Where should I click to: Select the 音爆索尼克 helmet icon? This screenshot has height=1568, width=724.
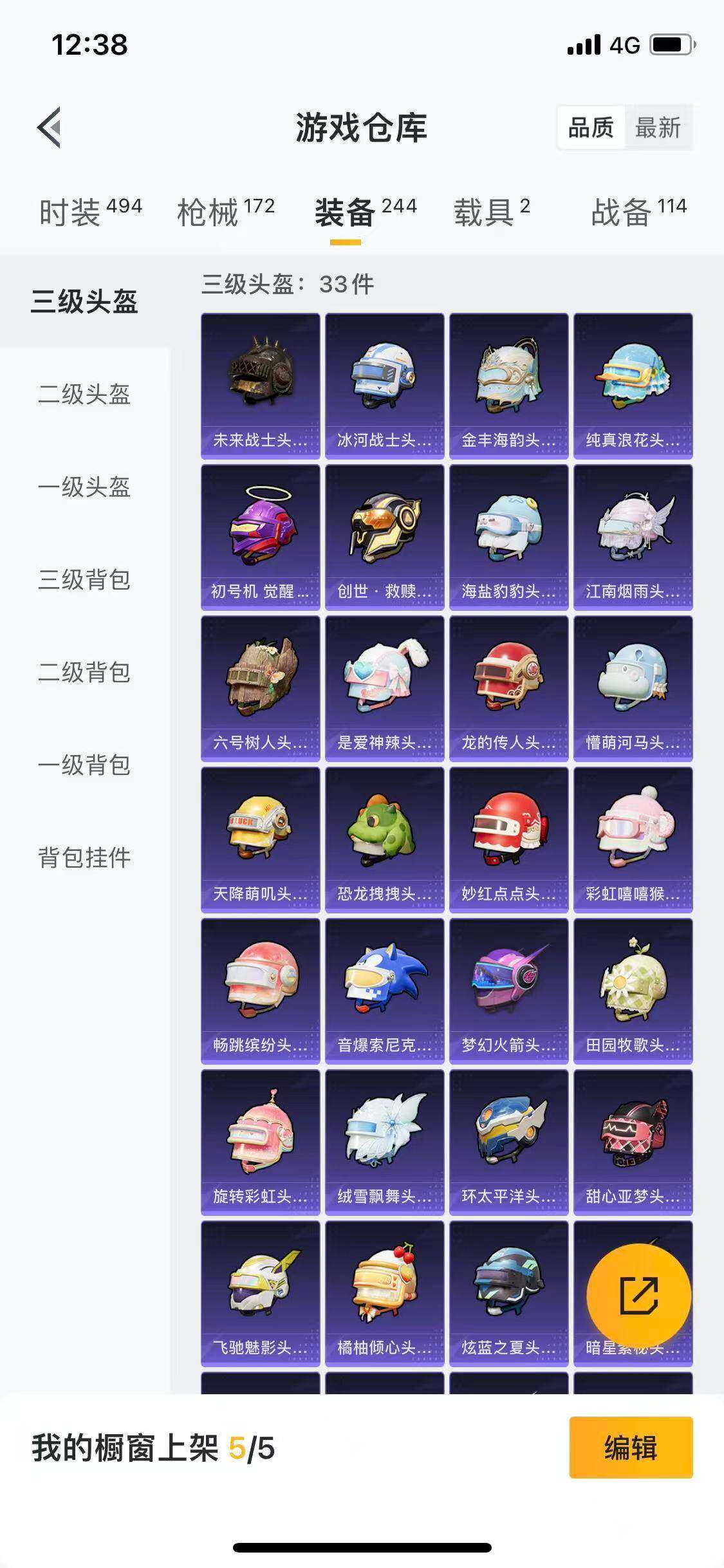384,996
